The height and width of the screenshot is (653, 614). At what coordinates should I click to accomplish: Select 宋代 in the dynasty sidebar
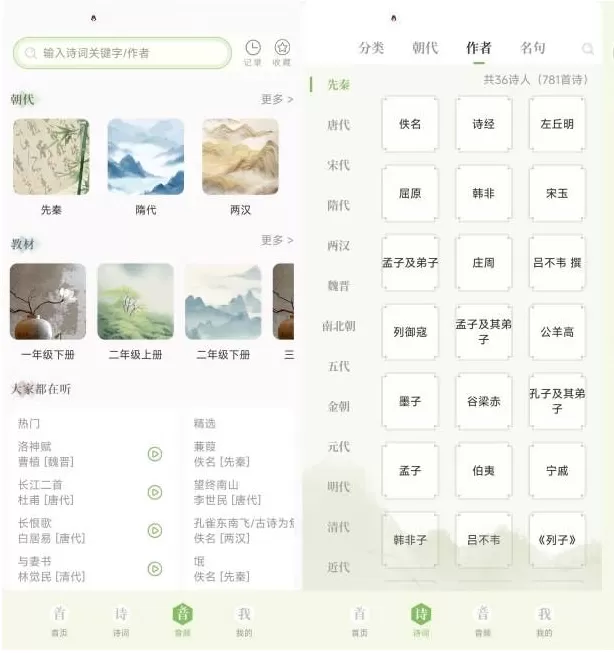[338, 165]
